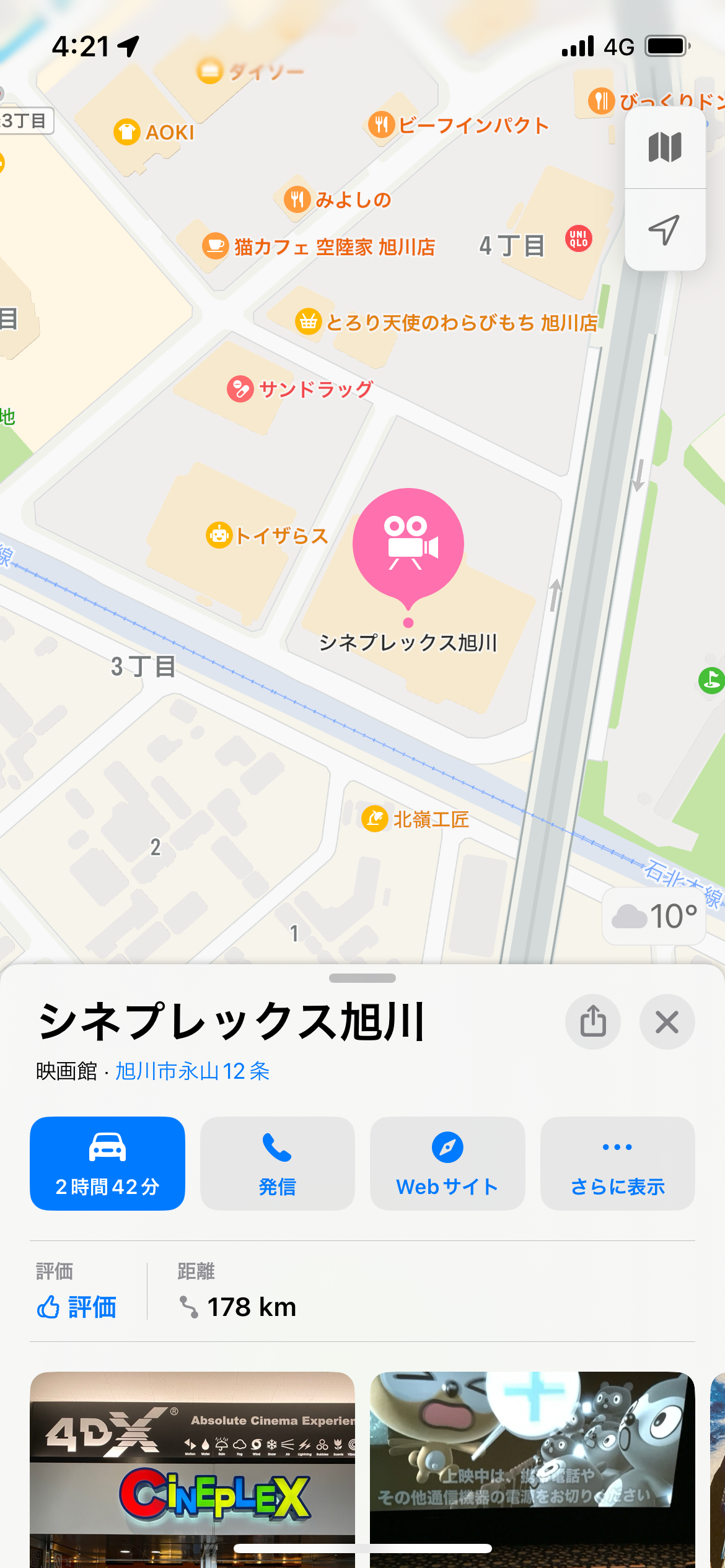Tap the みよしの restaurant pin
This screenshot has height=1568, width=725.
[x=297, y=199]
